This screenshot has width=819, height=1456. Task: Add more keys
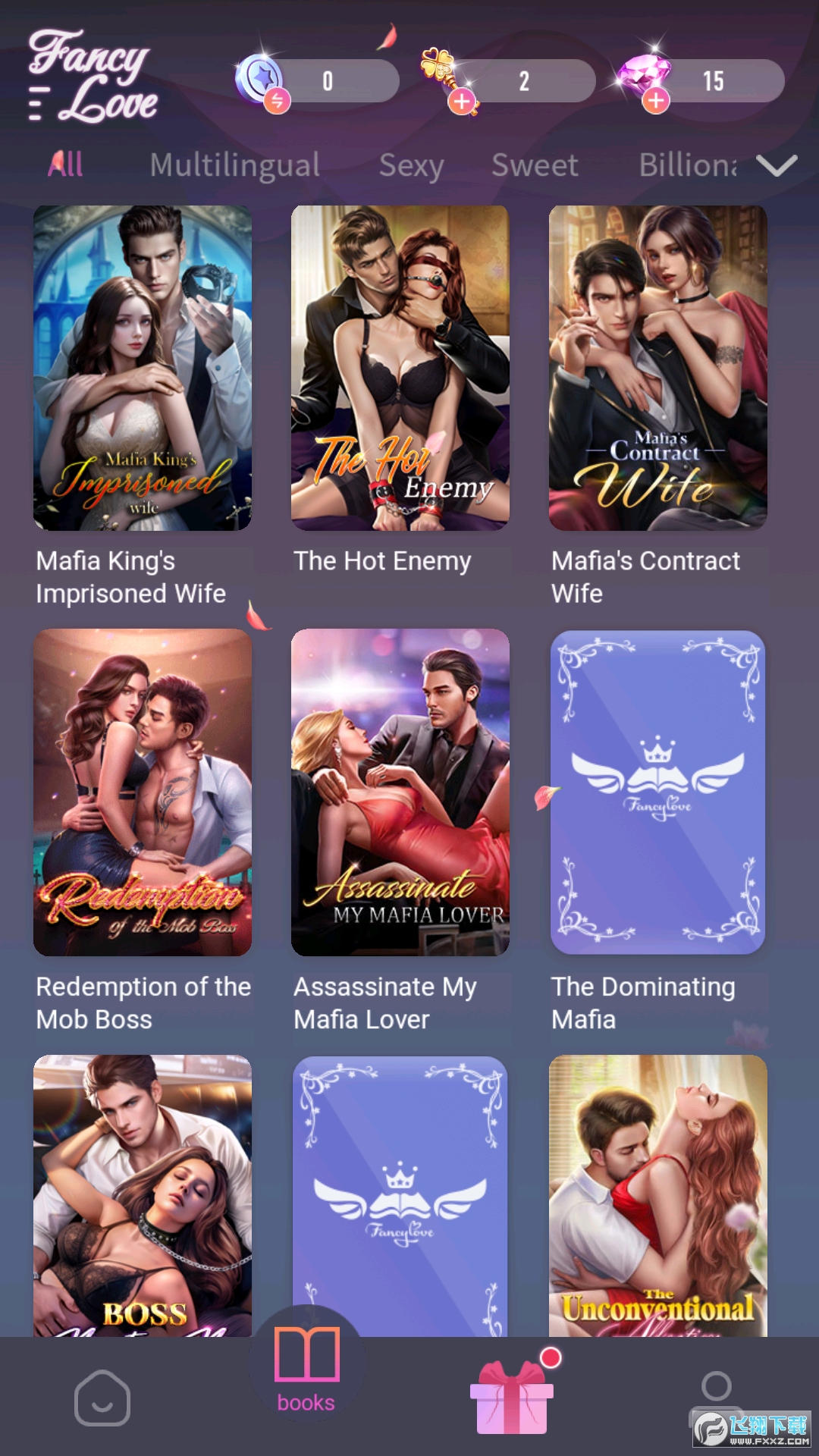coord(462,101)
